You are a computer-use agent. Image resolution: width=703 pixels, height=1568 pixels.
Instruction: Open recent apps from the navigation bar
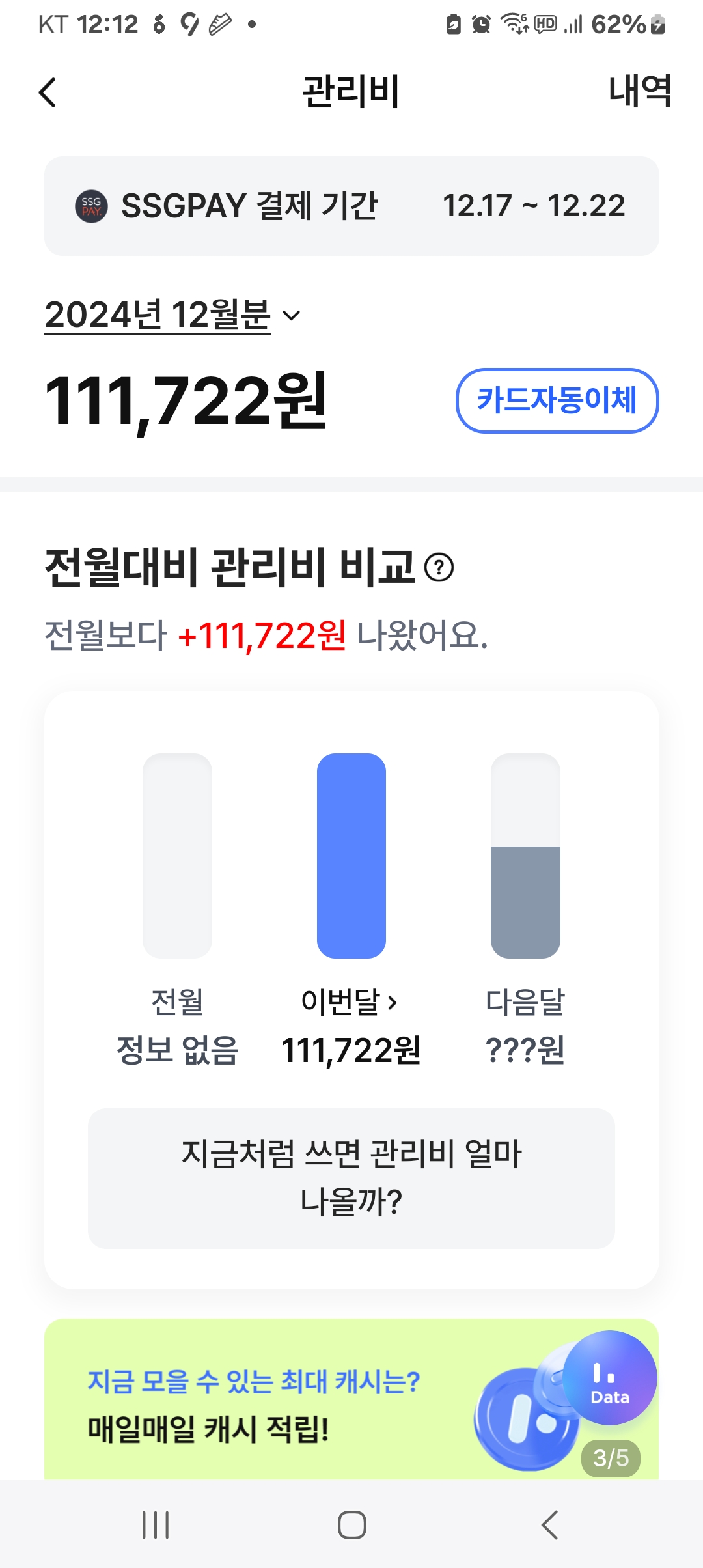156,1525
